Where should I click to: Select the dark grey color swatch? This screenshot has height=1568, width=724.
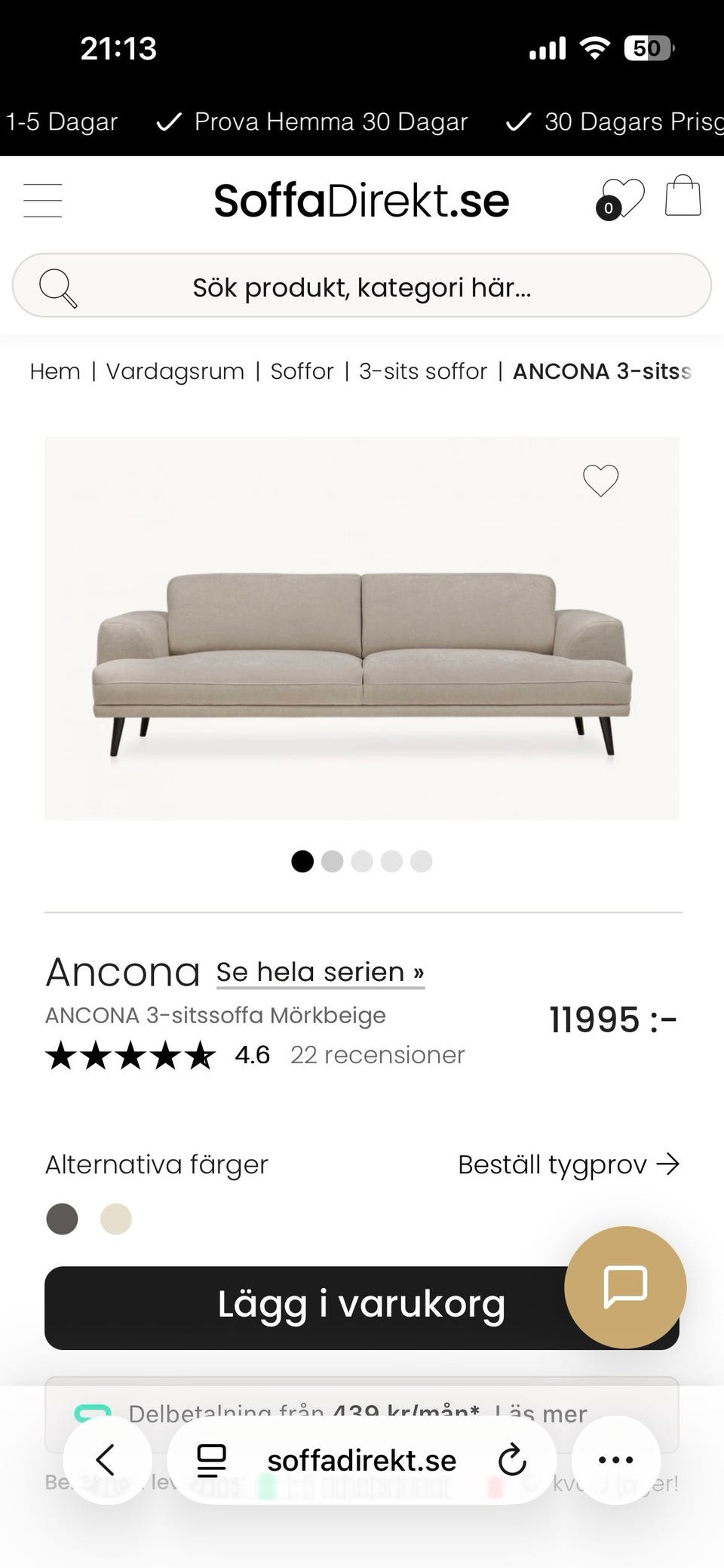(62, 1219)
